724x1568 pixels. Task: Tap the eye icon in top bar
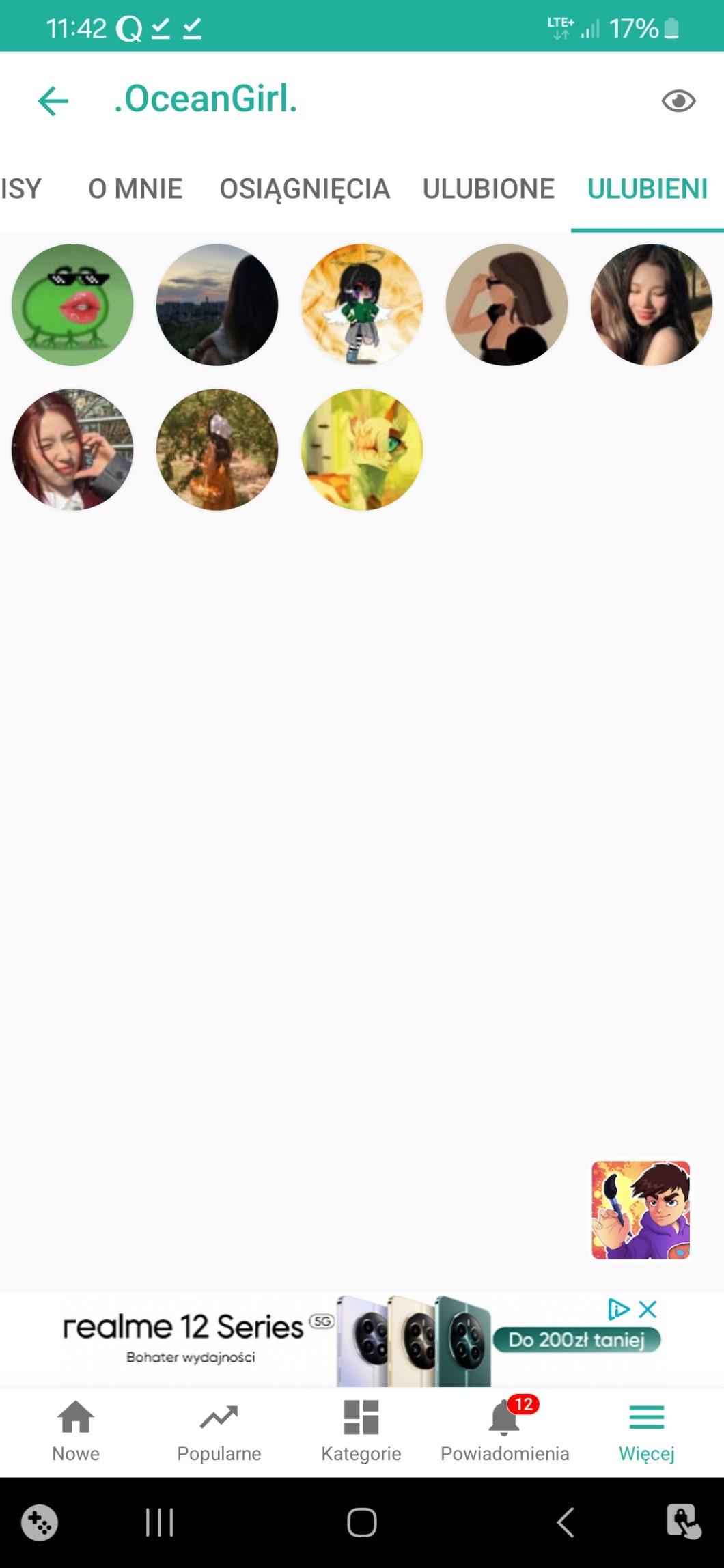coord(678,101)
